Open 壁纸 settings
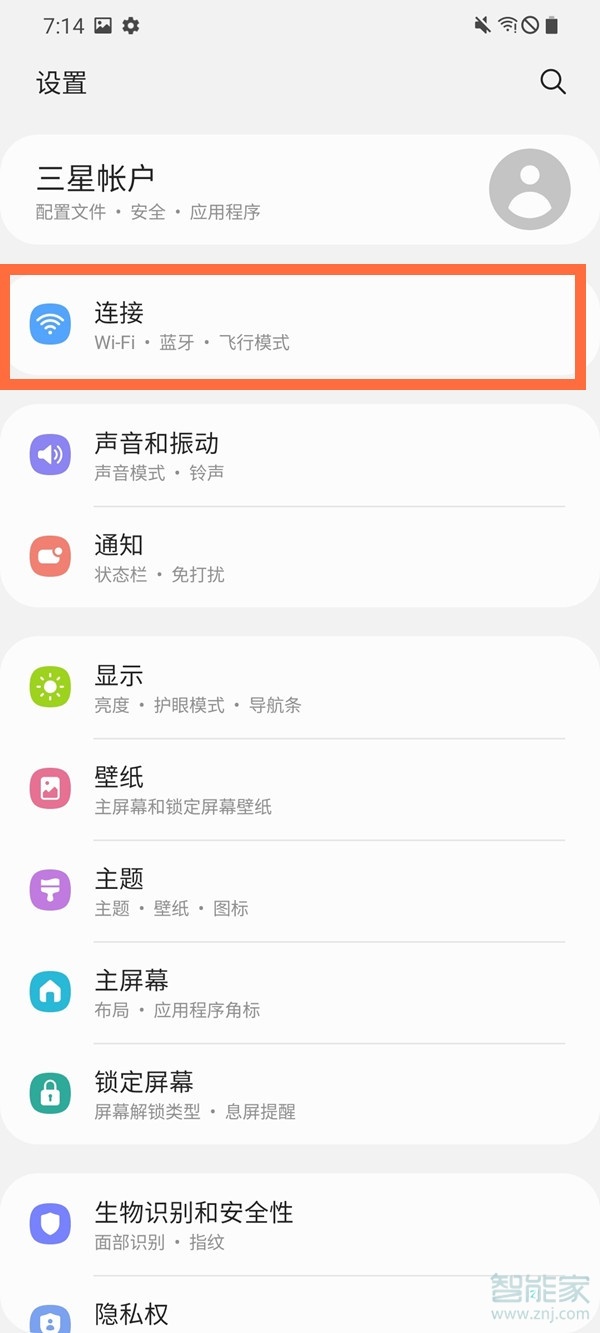This screenshot has height=1333, width=600. pyautogui.click(x=300, y=790)
